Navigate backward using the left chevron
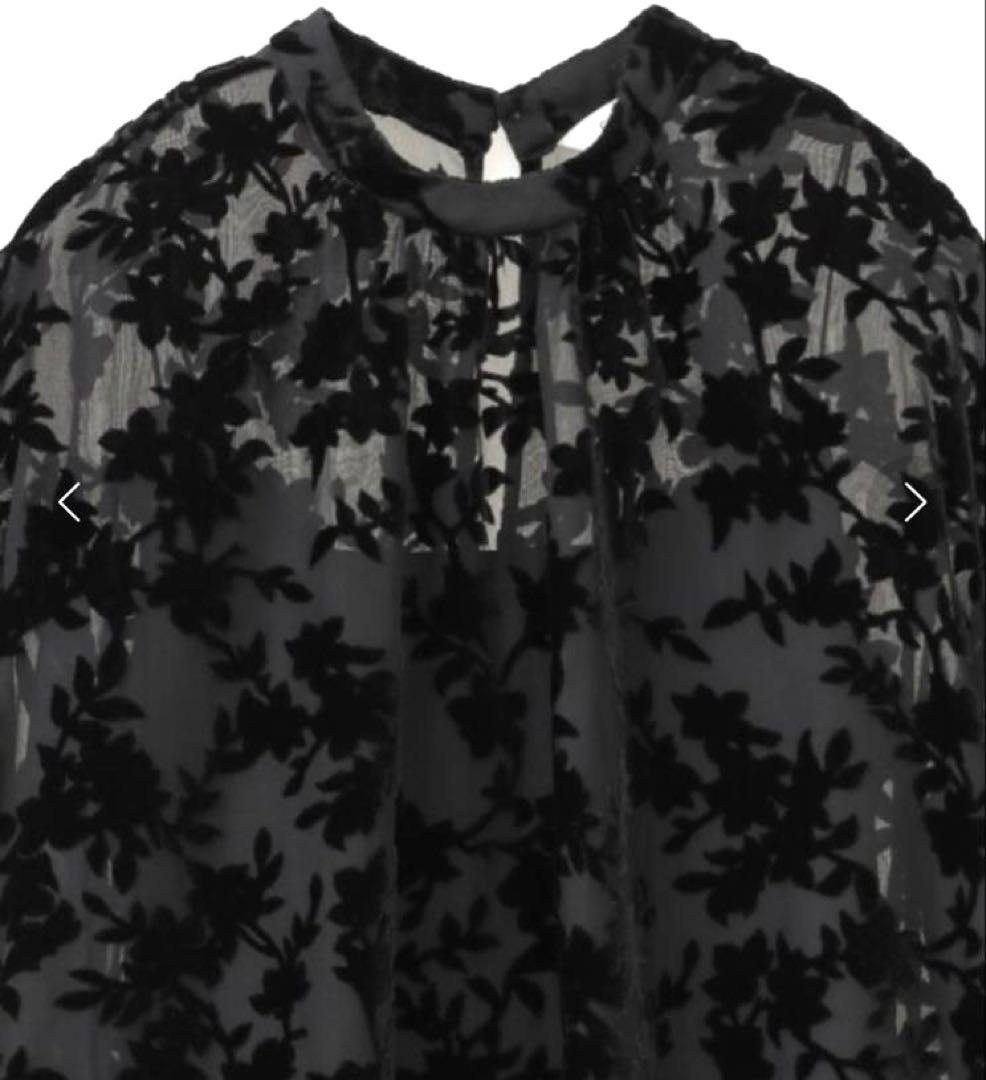Screen dimensions: 986x1080 [69, 502]
